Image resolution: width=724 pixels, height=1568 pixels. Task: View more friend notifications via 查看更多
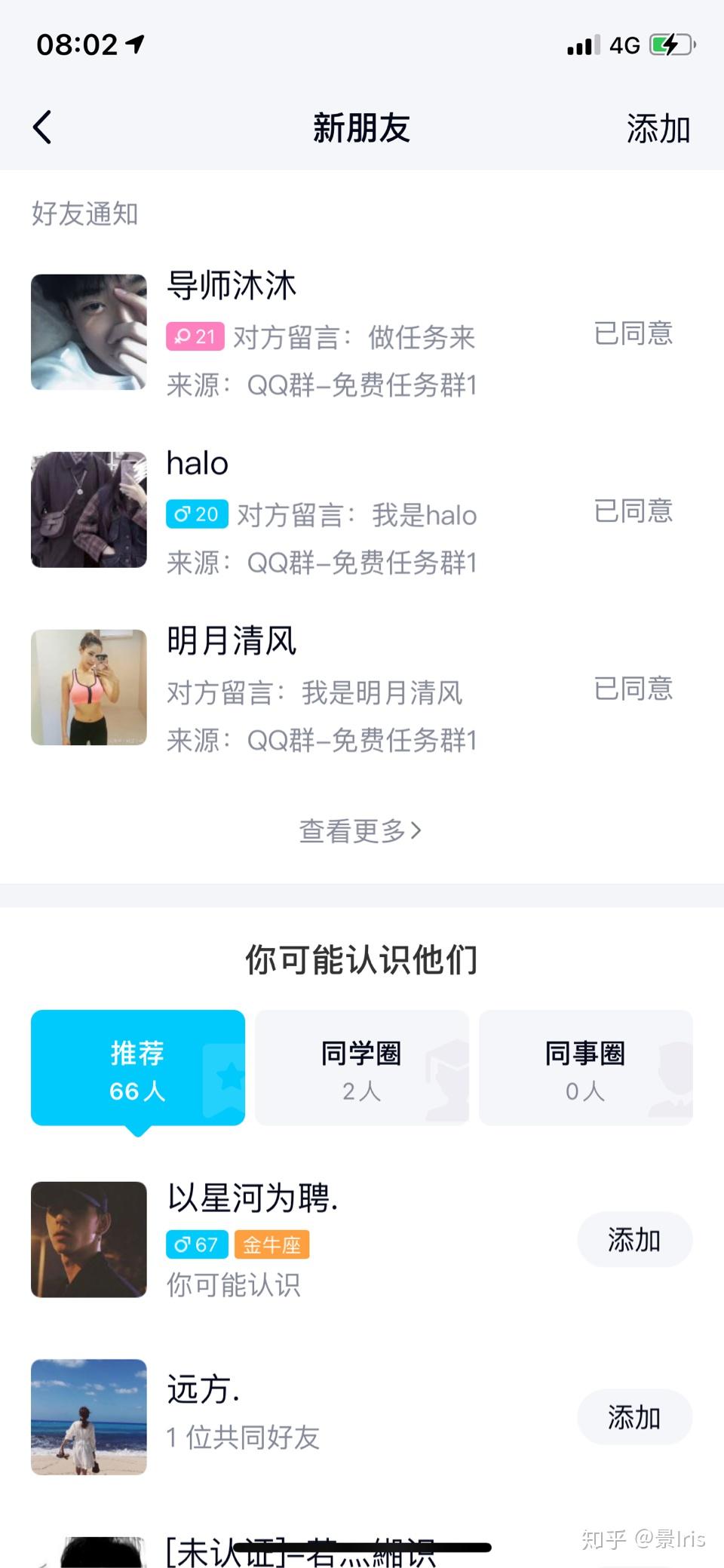point(360,831)
